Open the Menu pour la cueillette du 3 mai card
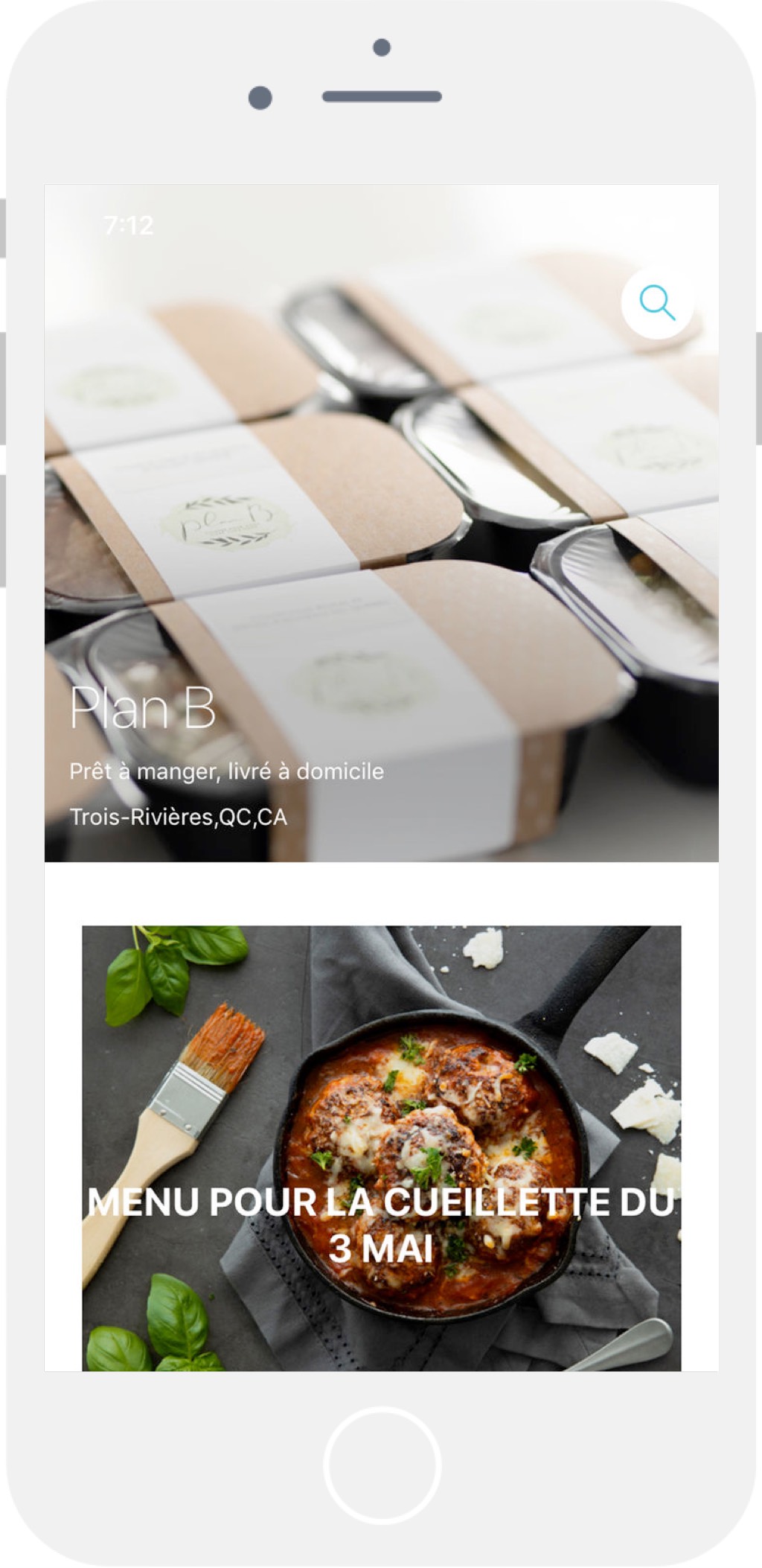Screen dimensions: 762x1568 click(381, 1148)
